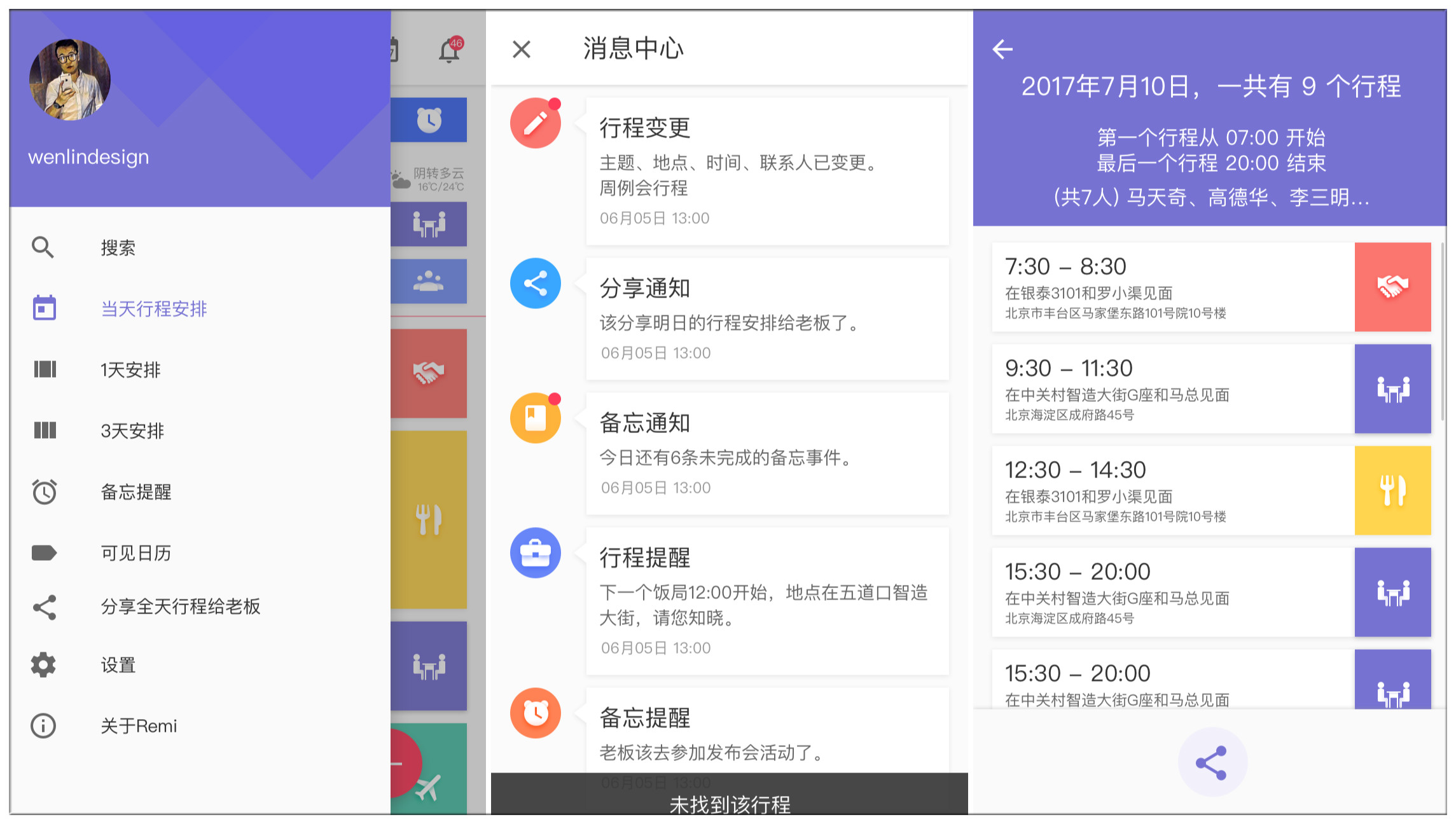Open 关于Remi page
Viewport: 1456px width, 824px height.
click(139, 725)
